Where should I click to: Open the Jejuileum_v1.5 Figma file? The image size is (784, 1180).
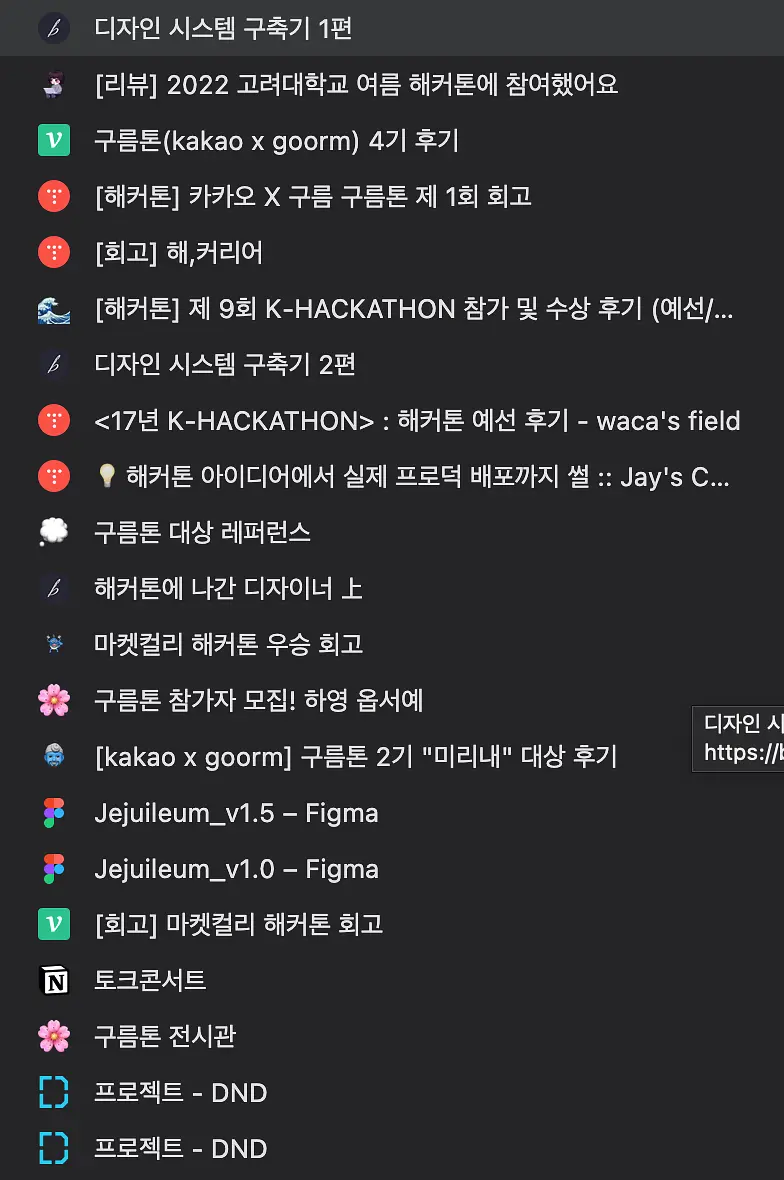392,813
